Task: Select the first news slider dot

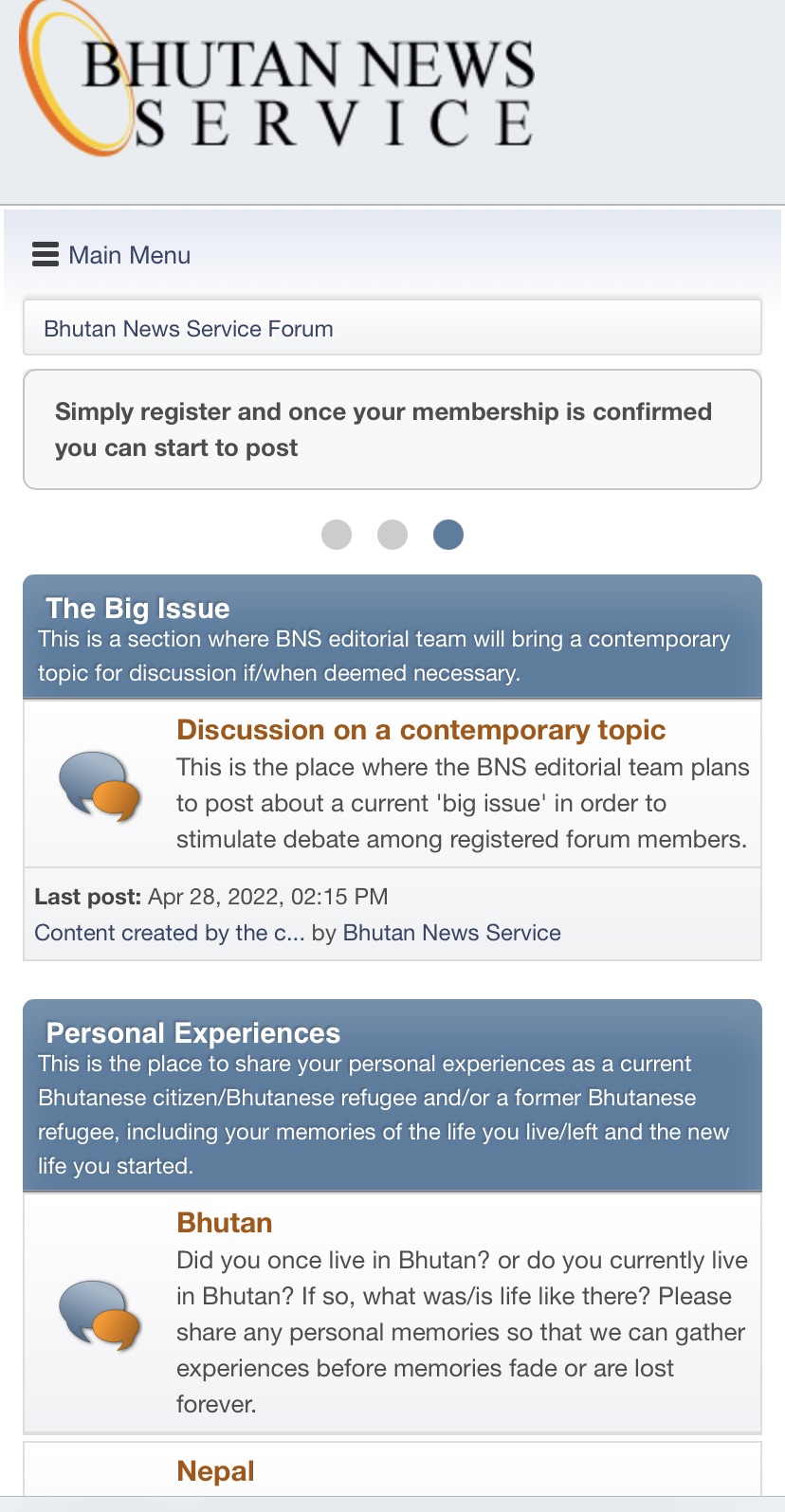Action: (337, 535)
